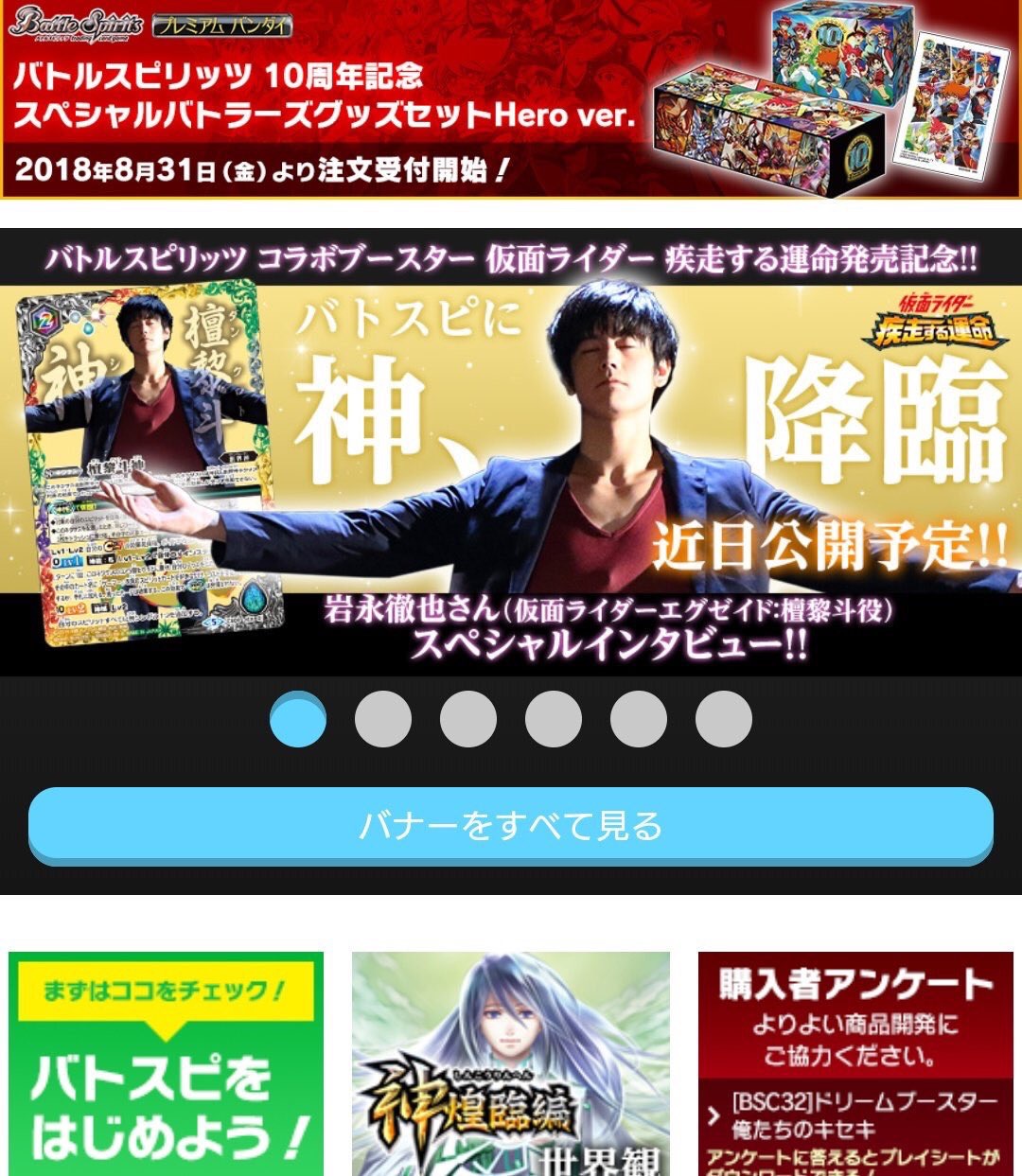
Task: Tap the バナーをすべて見る button
Action: tap(511, 825)
